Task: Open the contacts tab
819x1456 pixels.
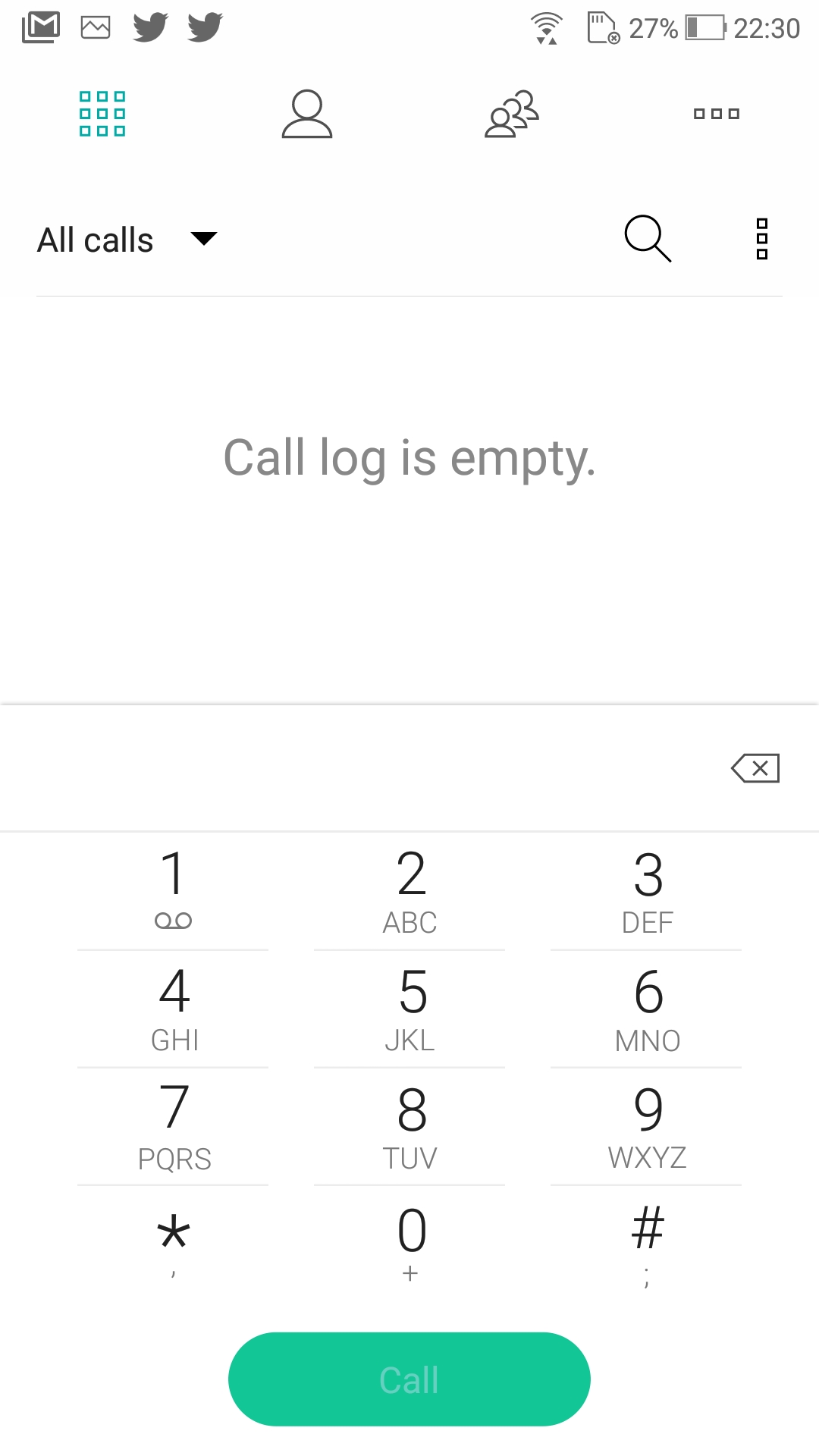Action: pyautogui.click(x=307, y=114)
